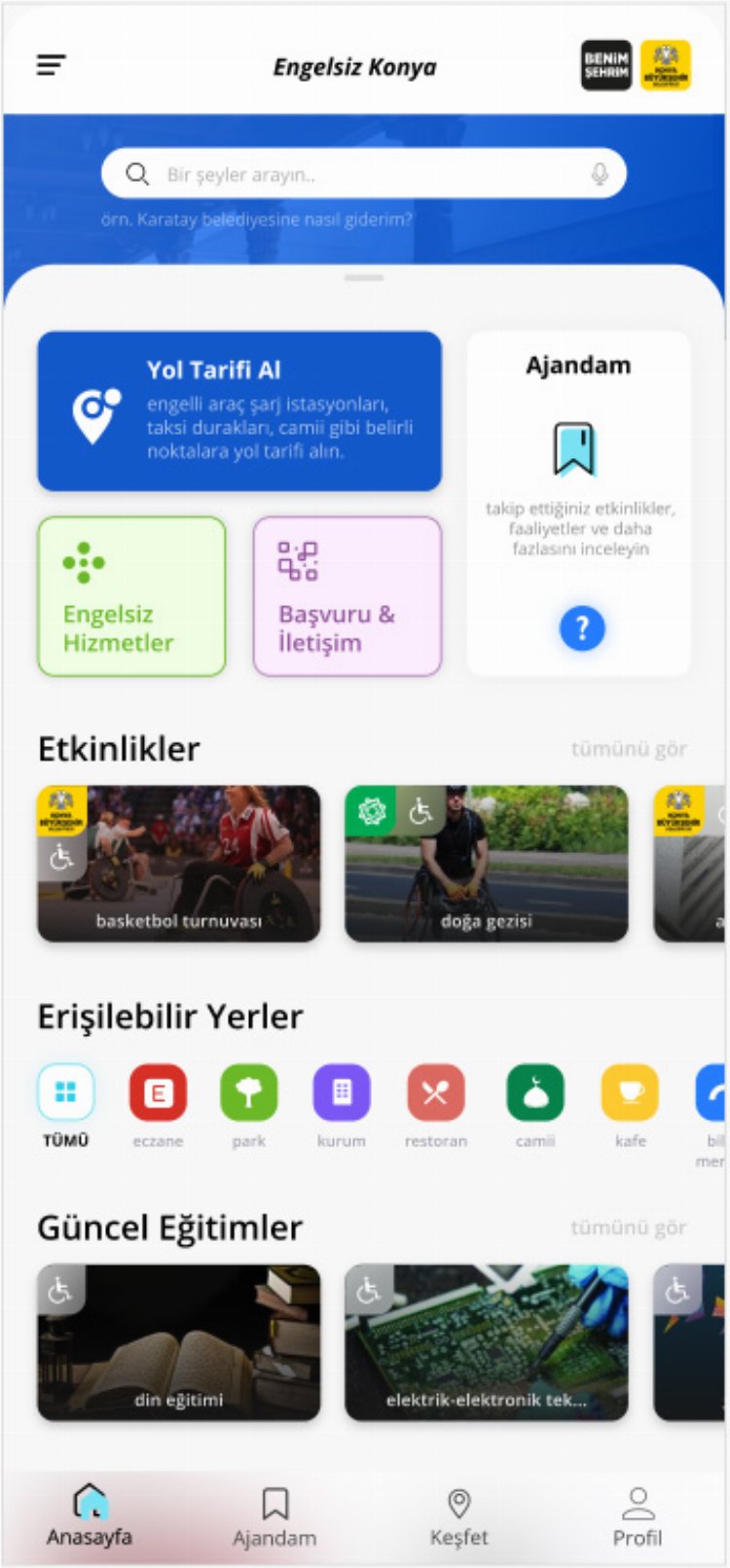Open Başvuru & İletişim
Viewport: 730px width, 1568px height.
point(347,596)
